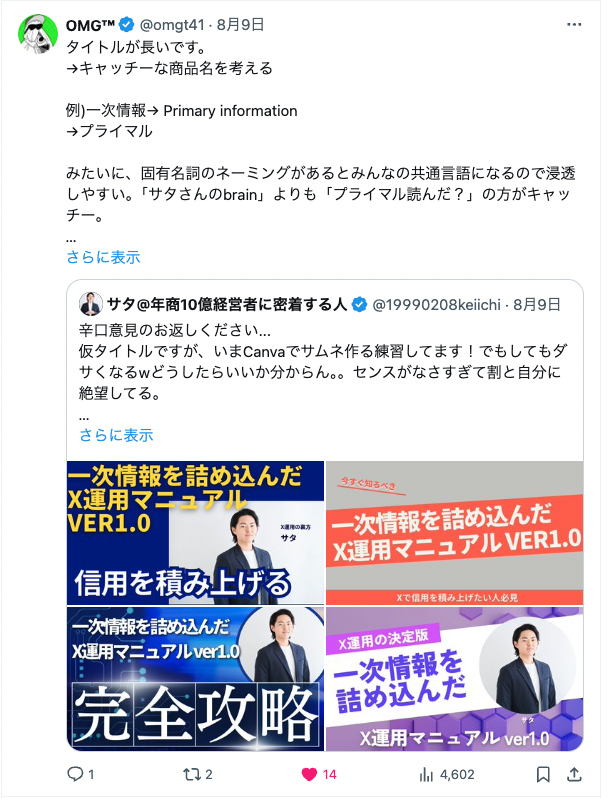Screen dimensions: 607x798
Task: Bookmark OMG's post
Action: [543, 773]
